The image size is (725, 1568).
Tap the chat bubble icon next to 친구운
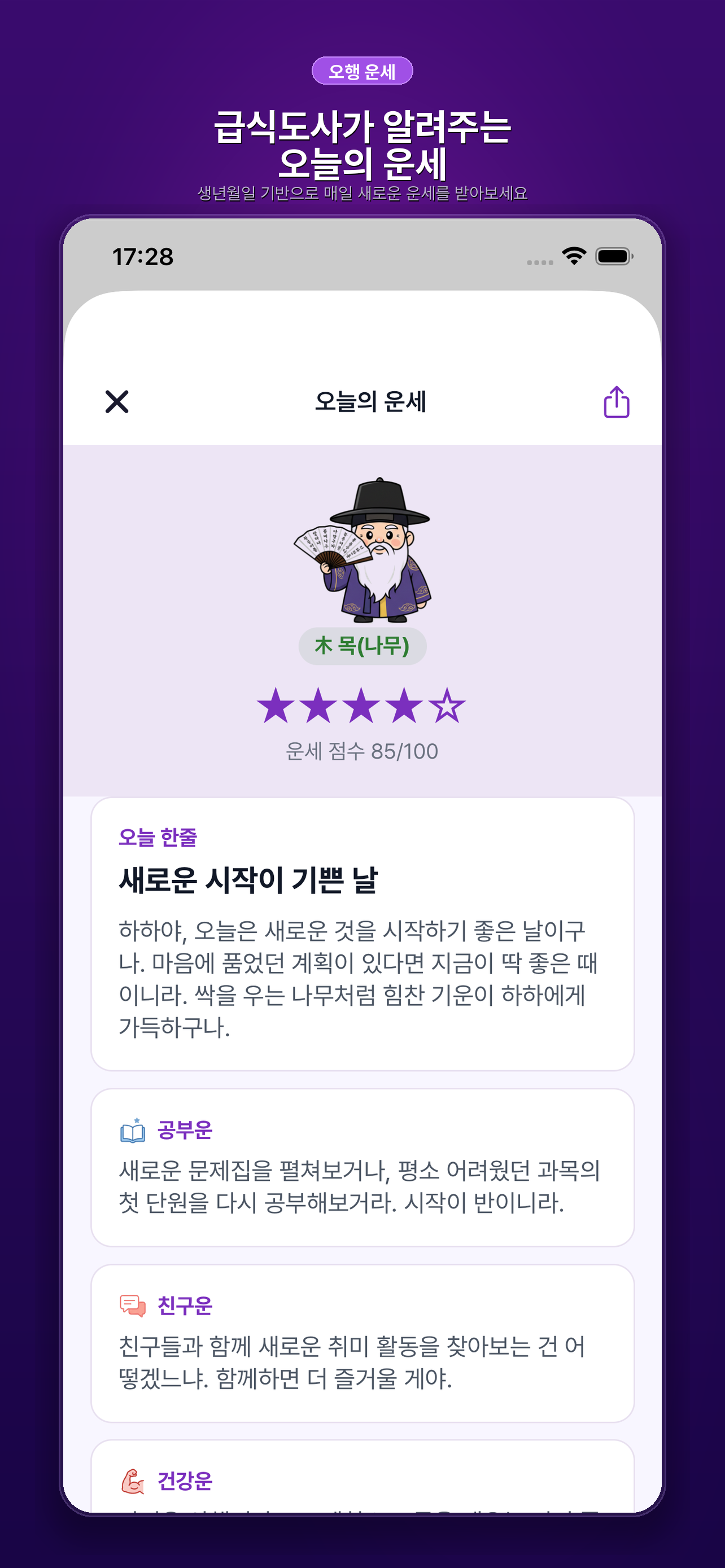[133, 1306]
